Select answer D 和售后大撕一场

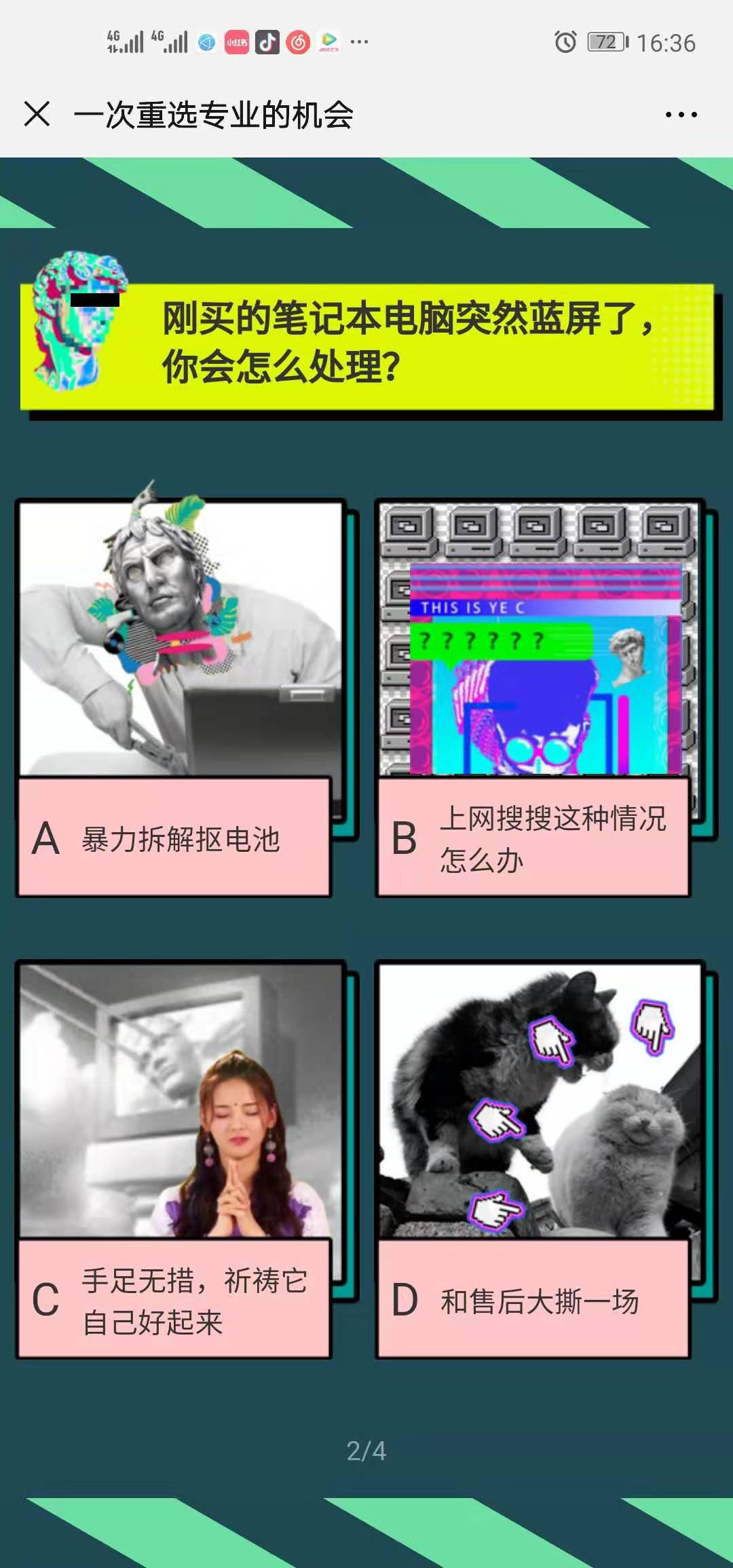point(533,1299)
